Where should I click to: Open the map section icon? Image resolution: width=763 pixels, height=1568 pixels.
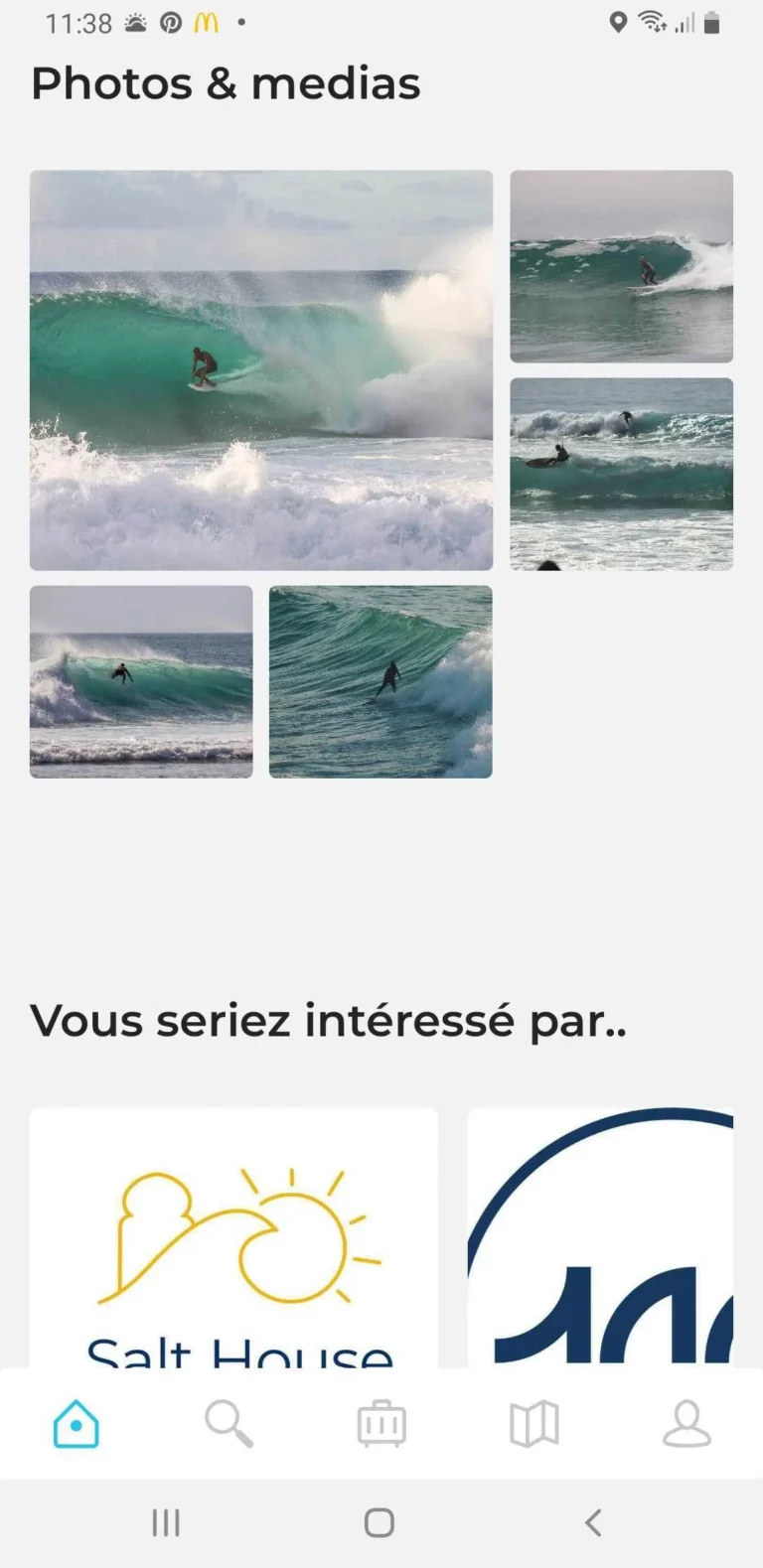(533, 1423)
